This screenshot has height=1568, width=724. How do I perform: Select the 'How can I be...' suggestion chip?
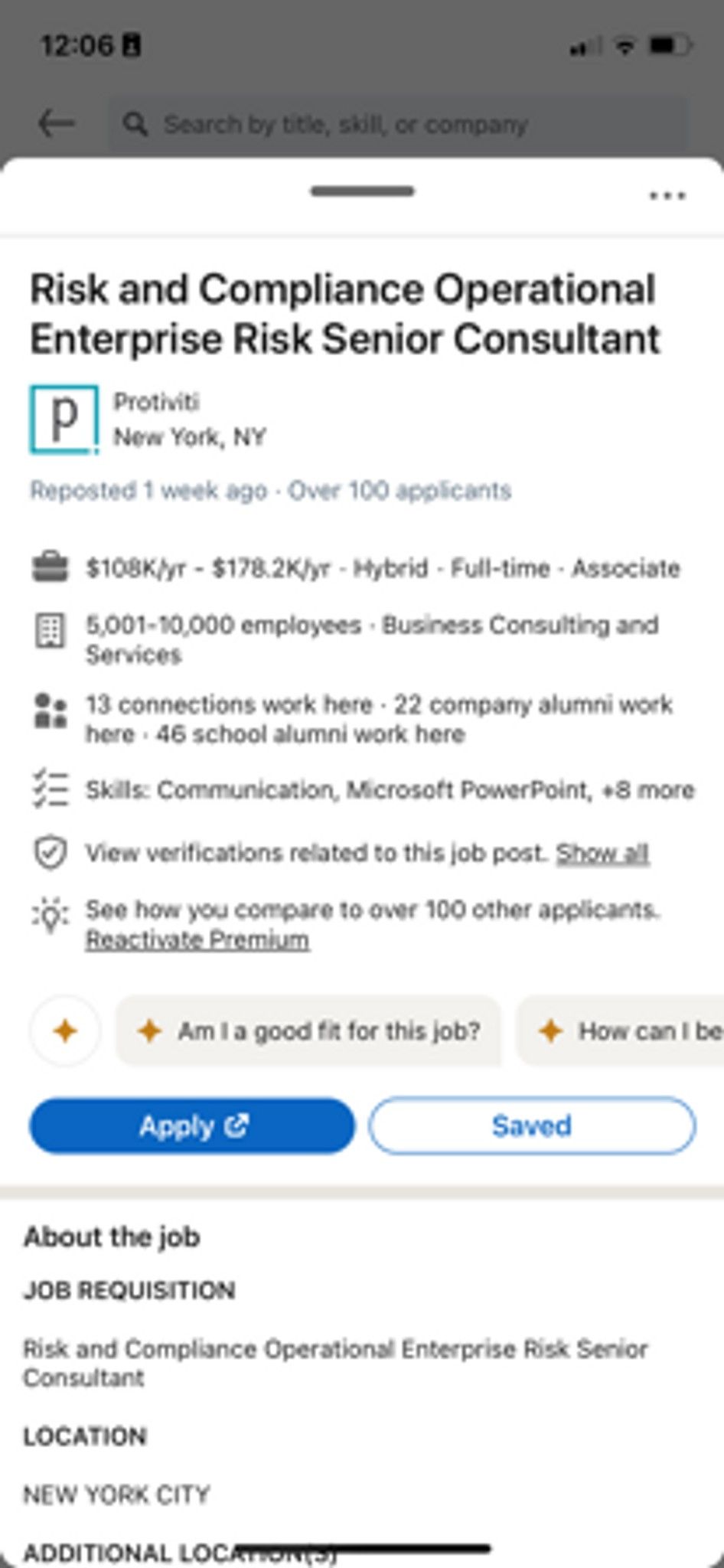(635, 1031)
